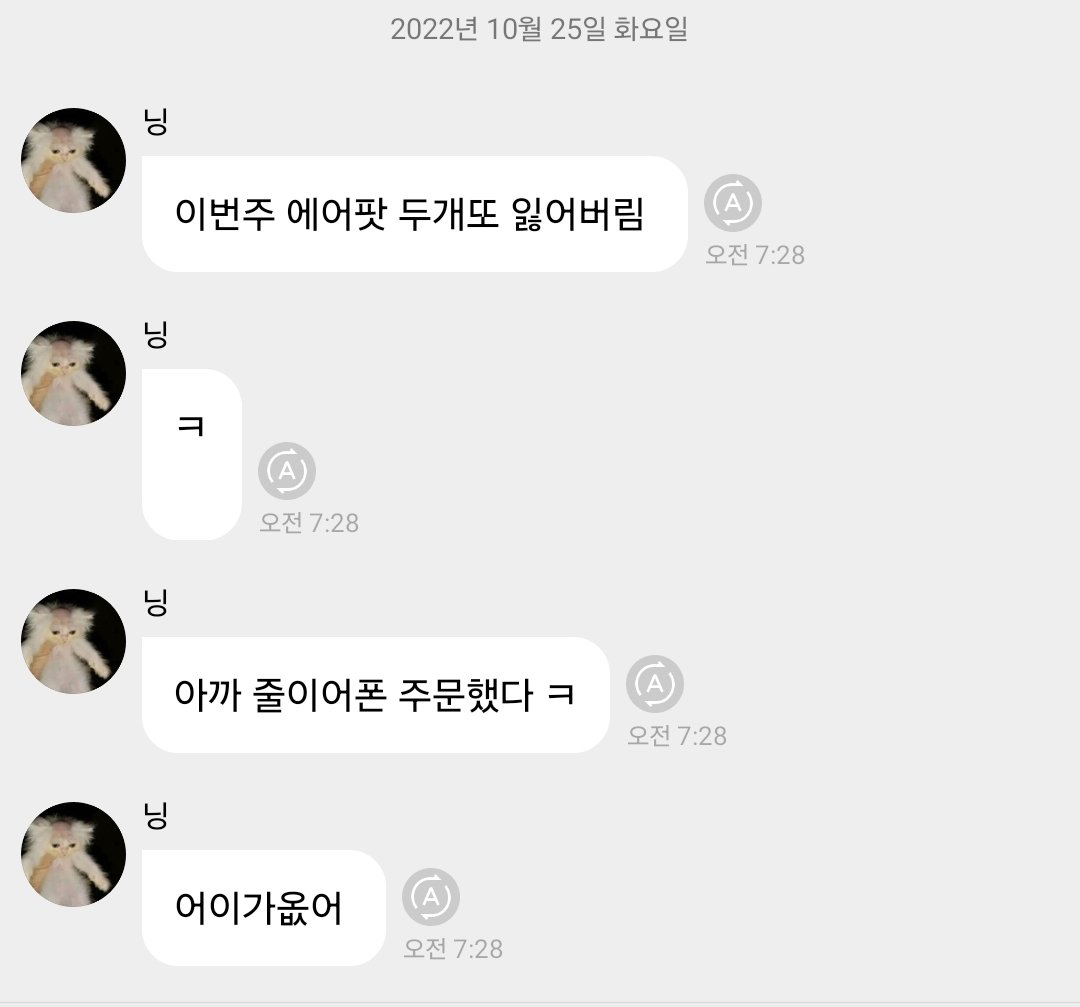
Task: Translate the '아까 줄이어폰 주문했다 ㅋ' message
Action: click(x=655, y=684)
